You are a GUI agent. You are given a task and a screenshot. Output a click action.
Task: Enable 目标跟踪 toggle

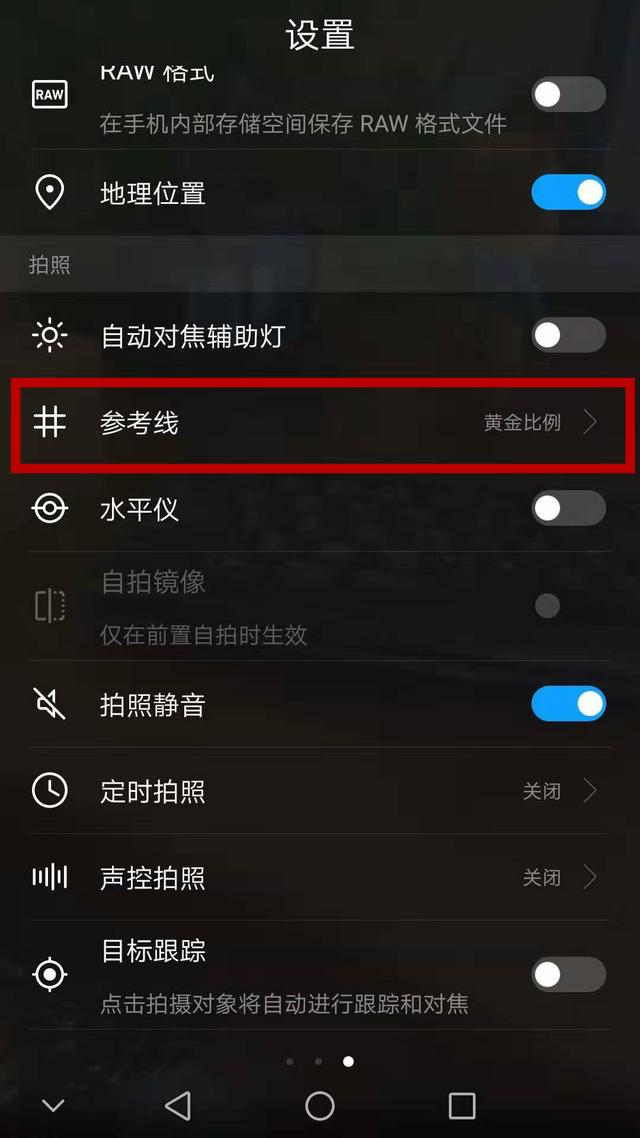[x=567, y=973]
